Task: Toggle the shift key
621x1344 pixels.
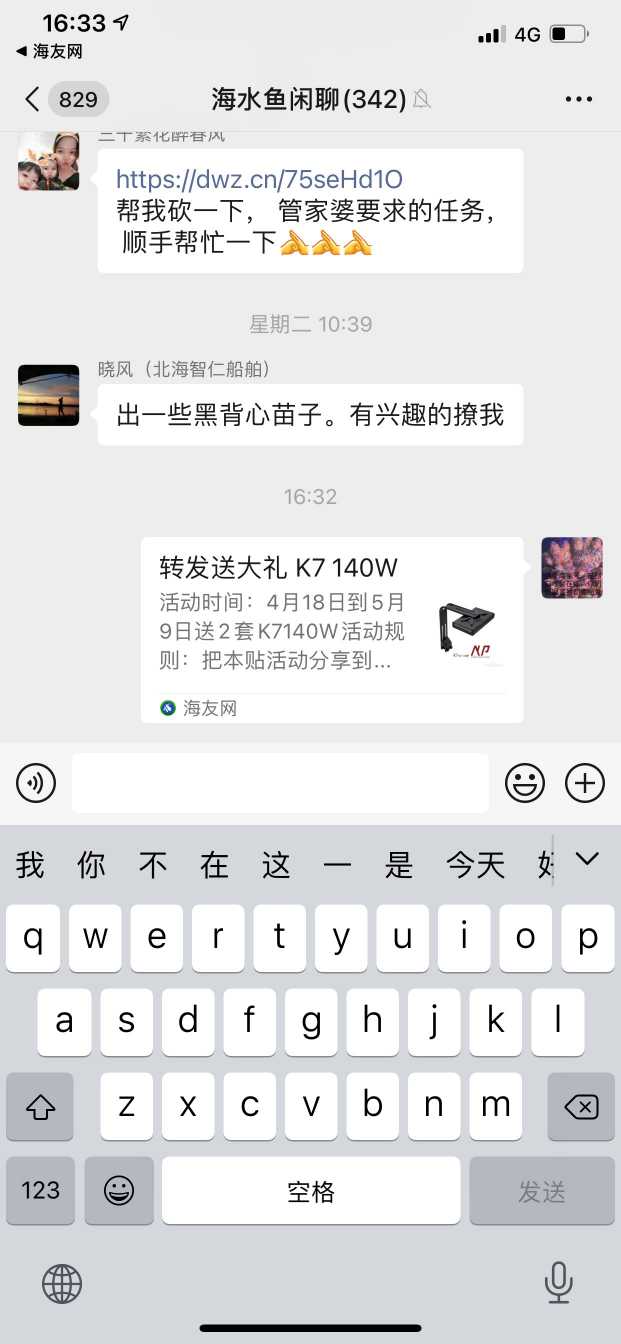Action: pyautogui.click(x=41, y=1107)
